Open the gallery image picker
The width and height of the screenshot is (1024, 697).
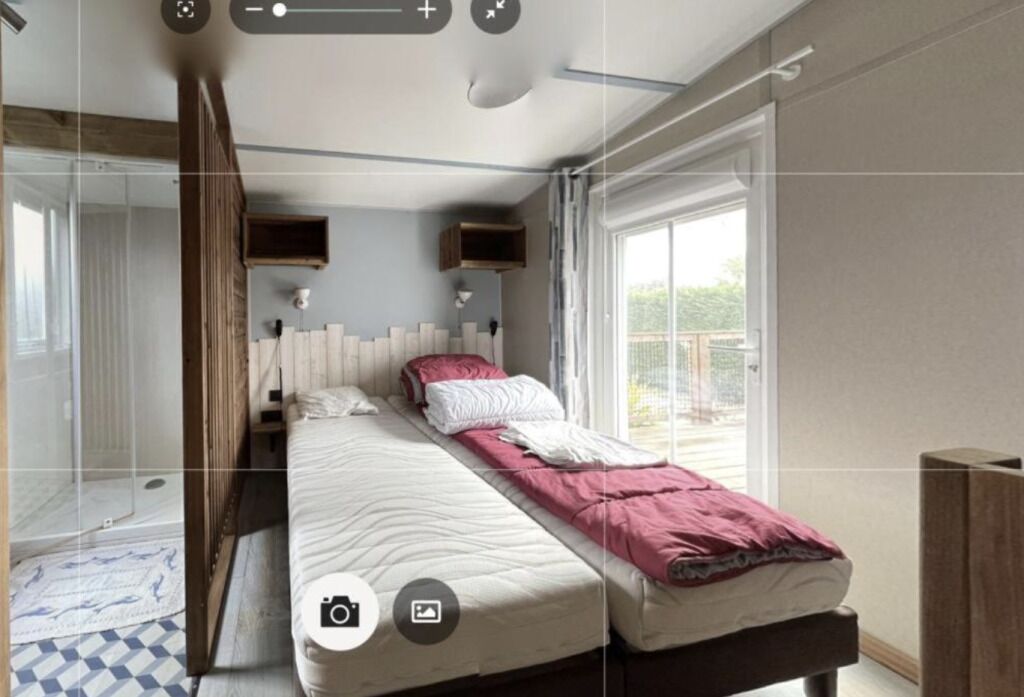tap(426, 611)
